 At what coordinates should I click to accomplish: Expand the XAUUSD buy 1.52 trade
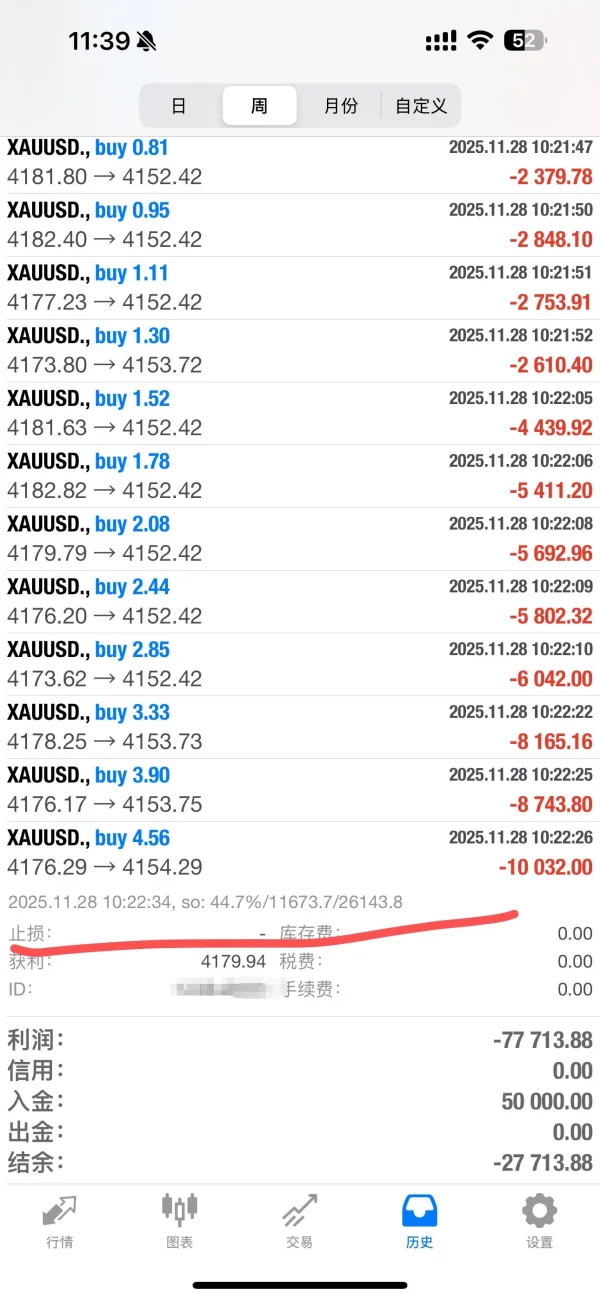300,413
